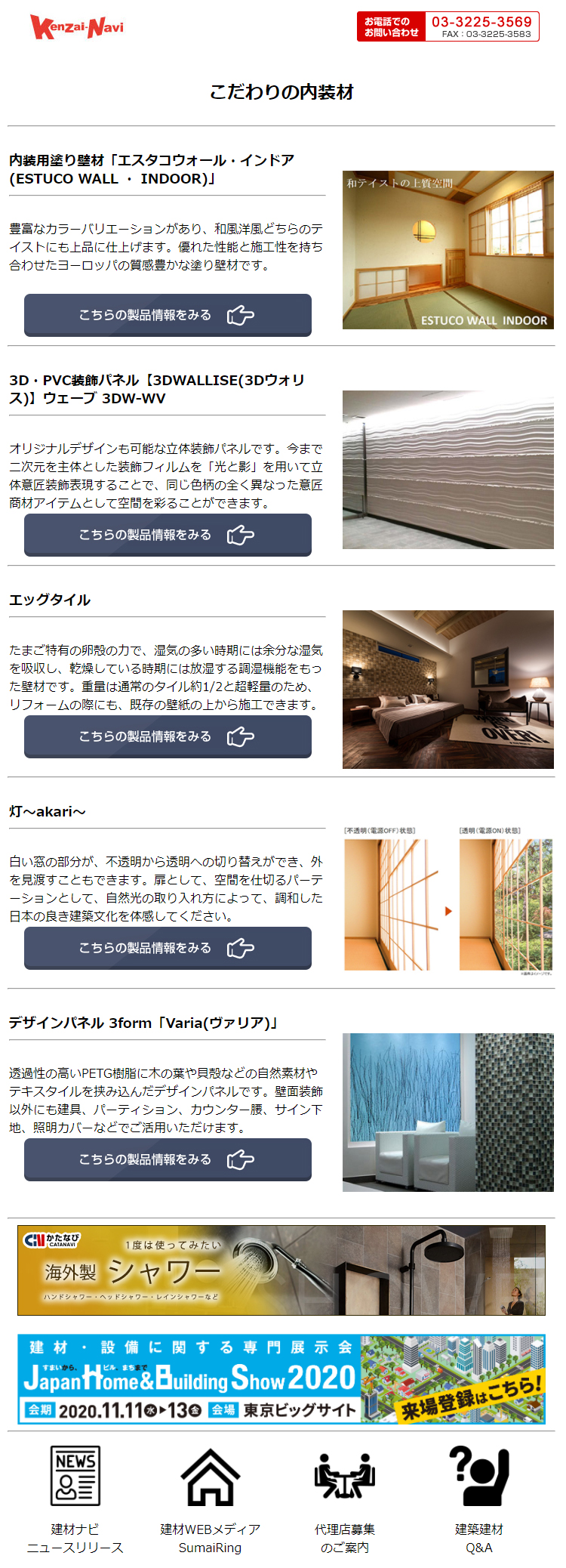This screenshot has width=566, height=1568.
Task: View product info for 灯～akari～
Action: [x=168, y=948]
